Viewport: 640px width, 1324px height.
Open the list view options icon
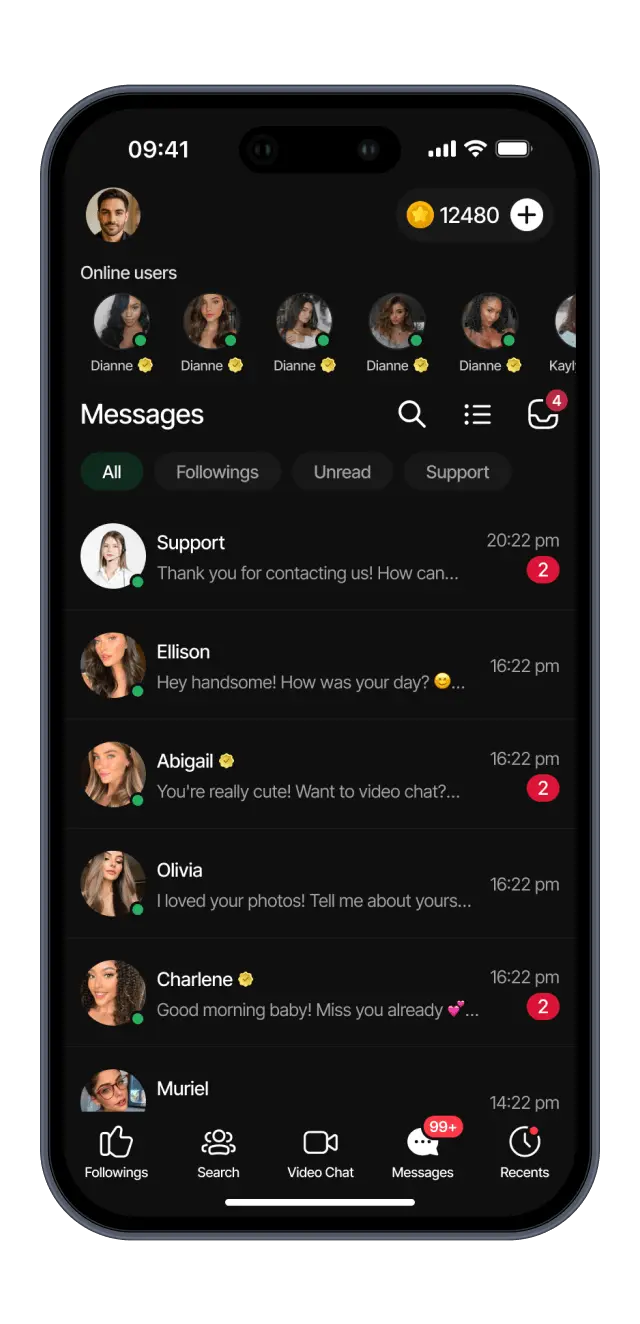[x=477, y=414]
